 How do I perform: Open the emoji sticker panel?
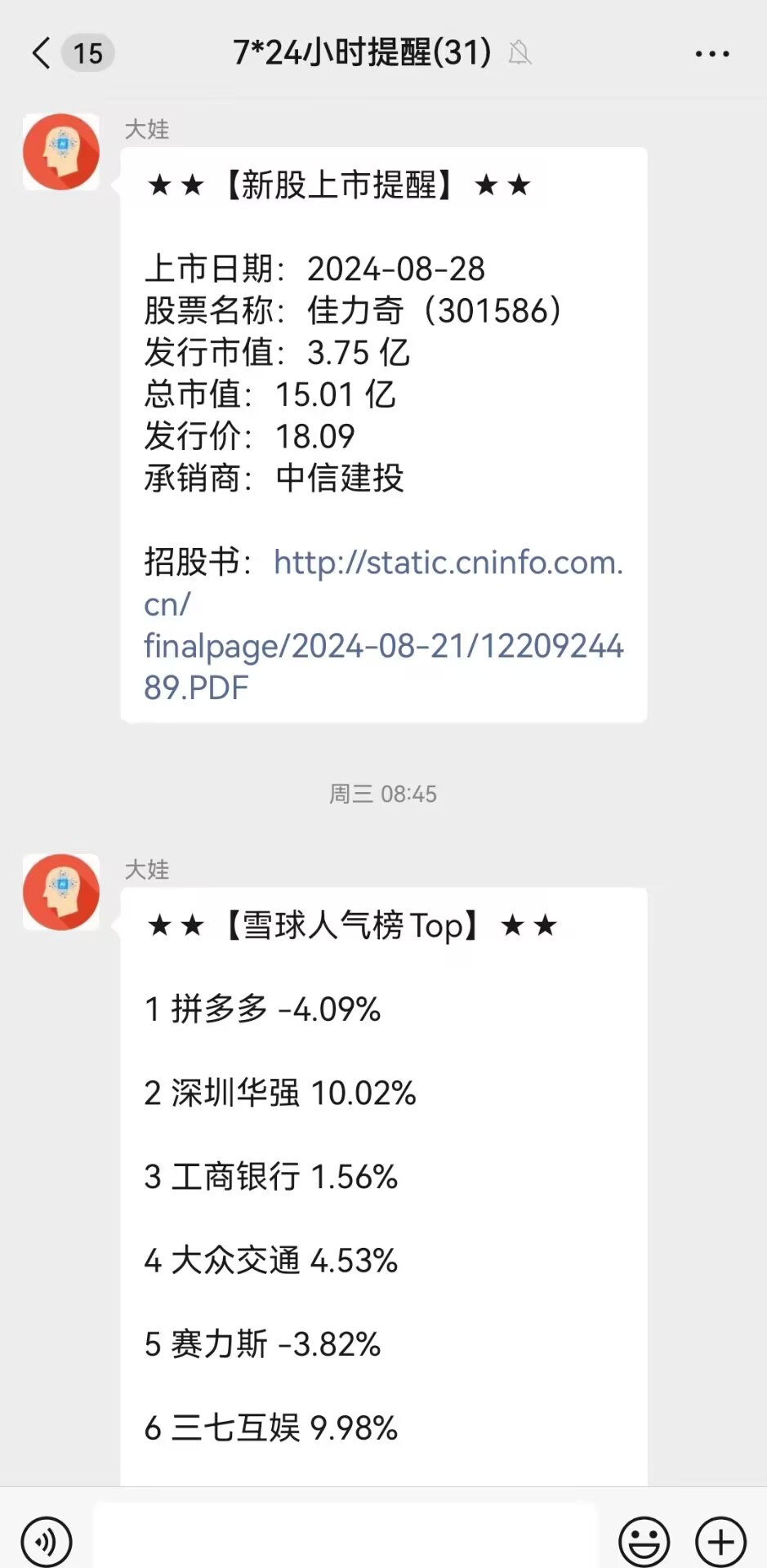[x=644, y=1542]
